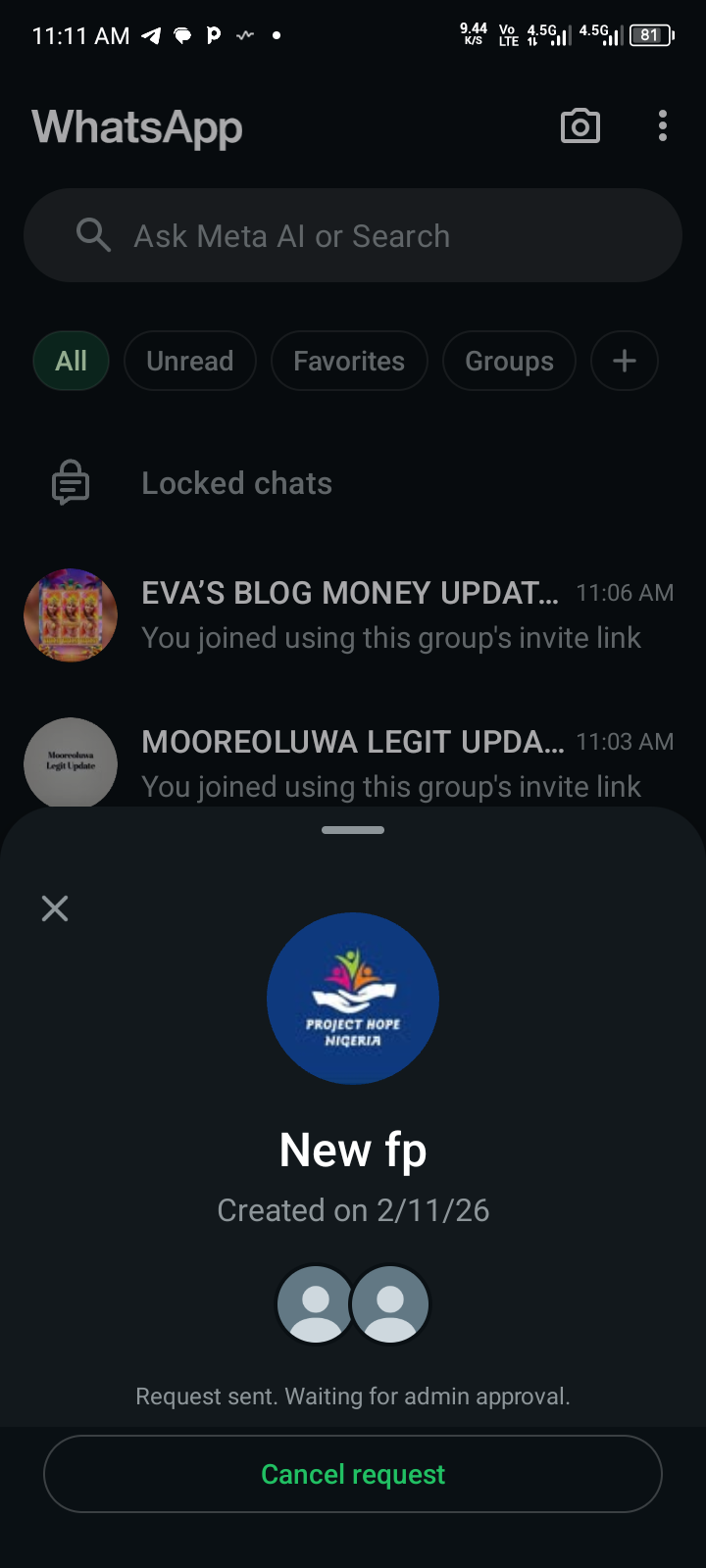706x1568 pixels.
Task: Select the All chats filter
Action: pos(71,362)
